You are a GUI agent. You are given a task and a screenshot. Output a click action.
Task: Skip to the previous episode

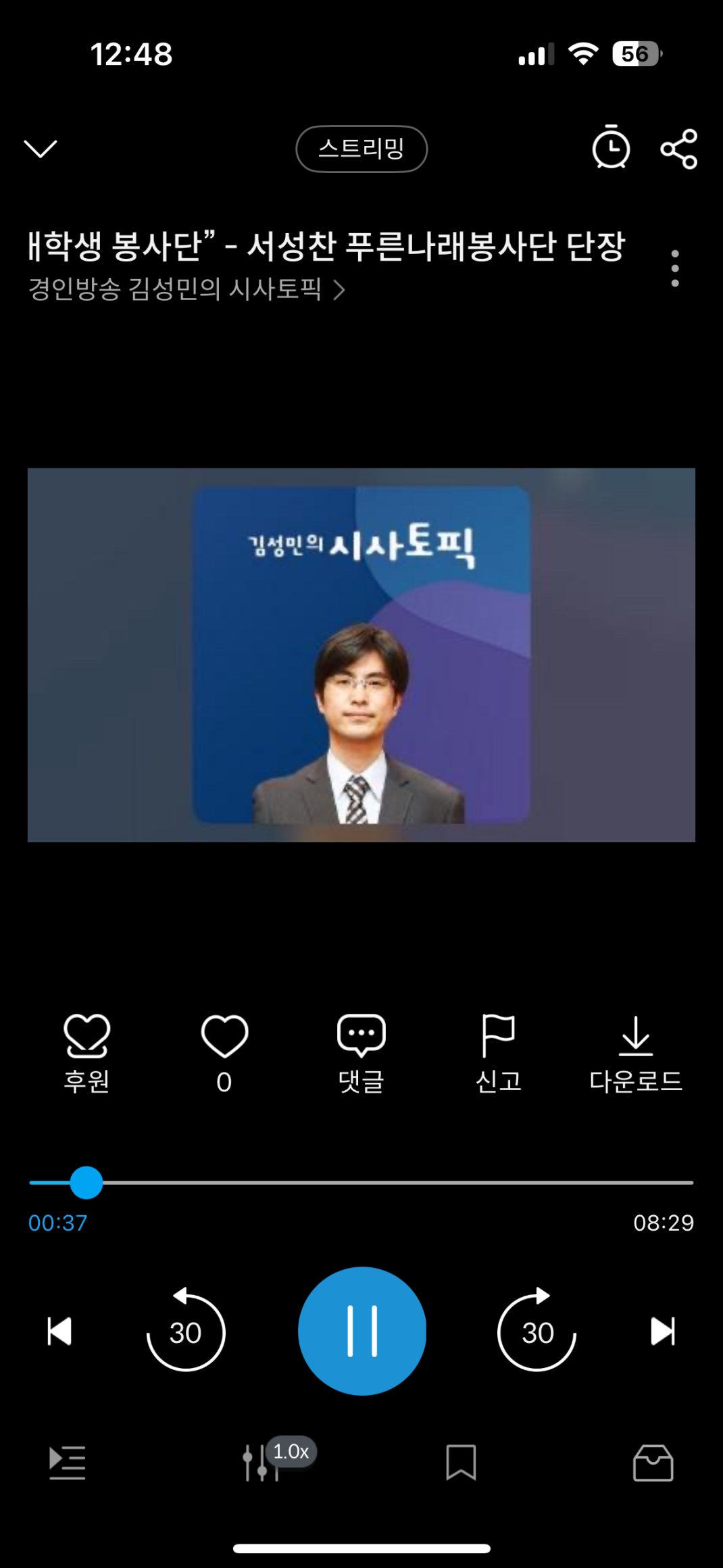click(59, 1331)
